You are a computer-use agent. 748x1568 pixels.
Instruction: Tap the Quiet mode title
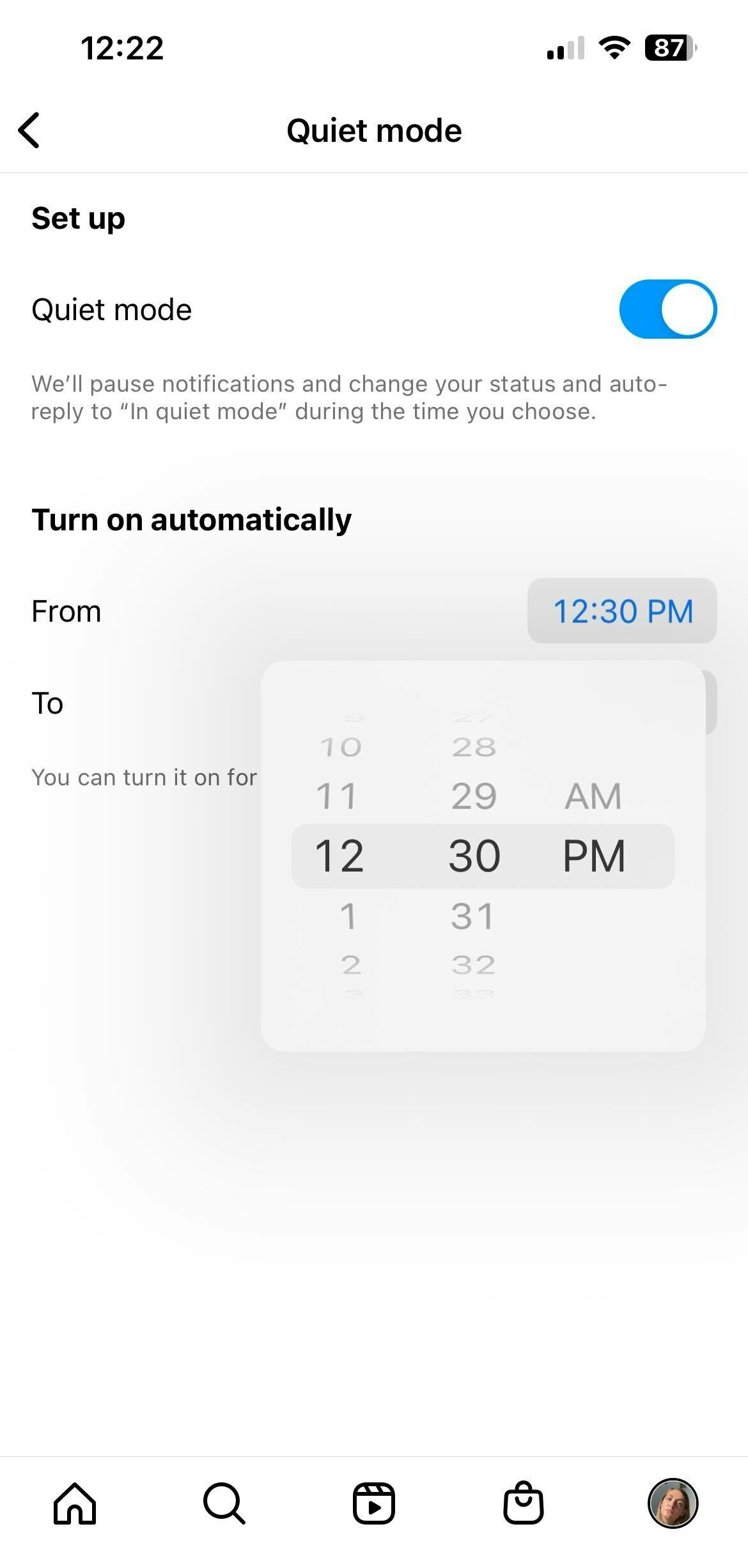374,130
